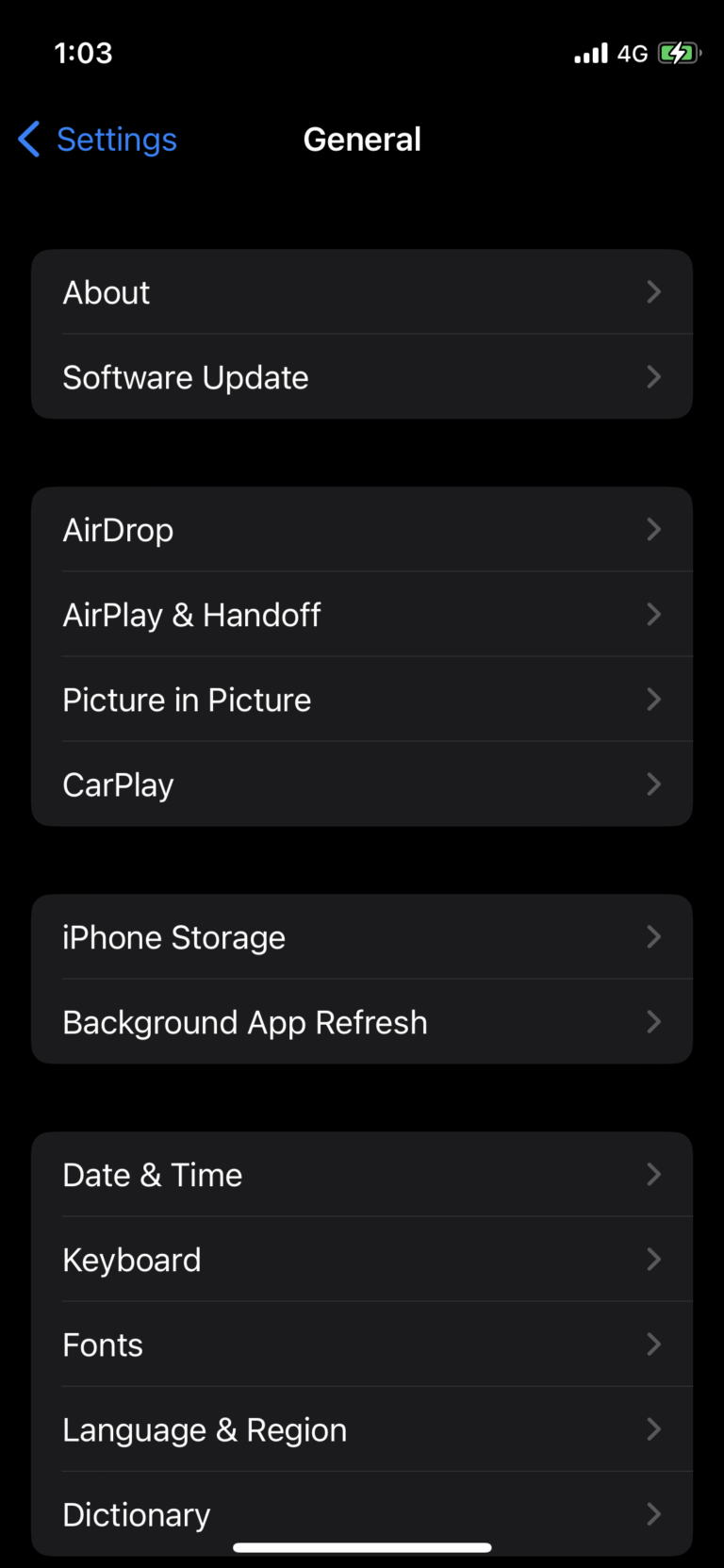Open CarPlay settings
Viewport: 724px width, 1568px height.
pyautogui.click(x=362, y=784)
